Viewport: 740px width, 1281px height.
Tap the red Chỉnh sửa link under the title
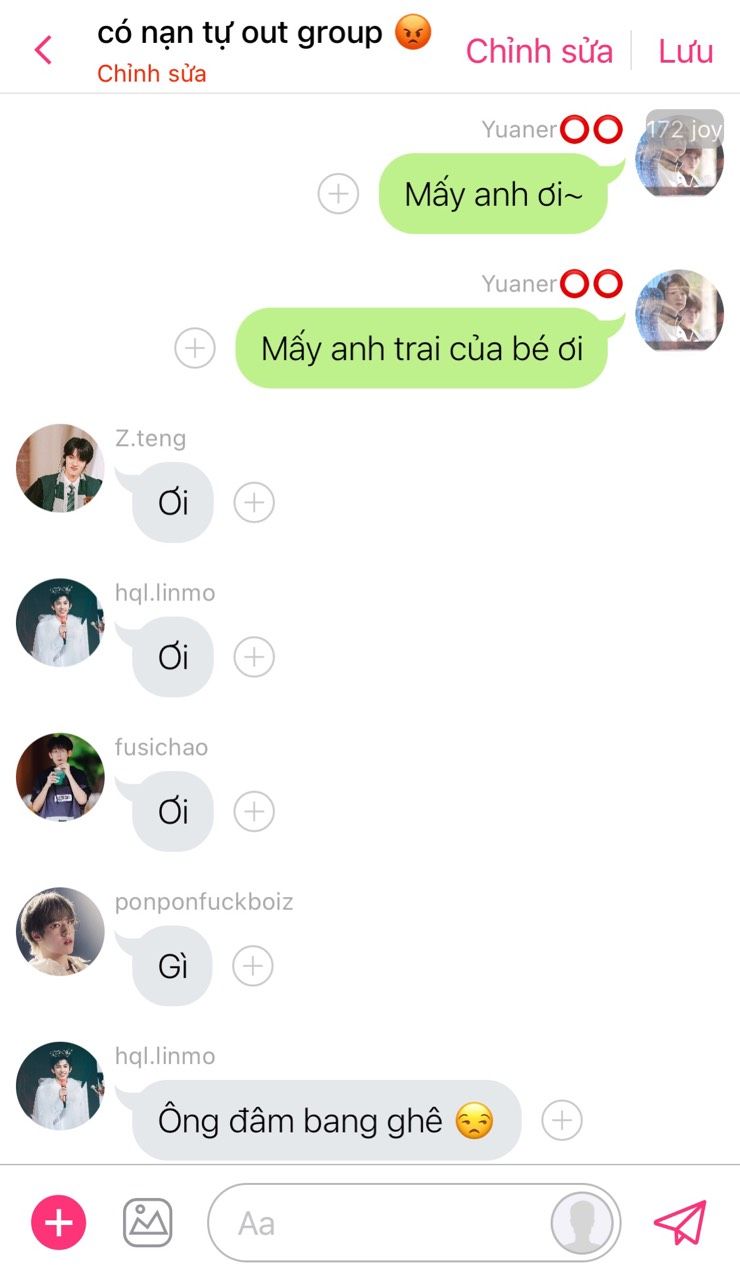(x=152, y=74)
